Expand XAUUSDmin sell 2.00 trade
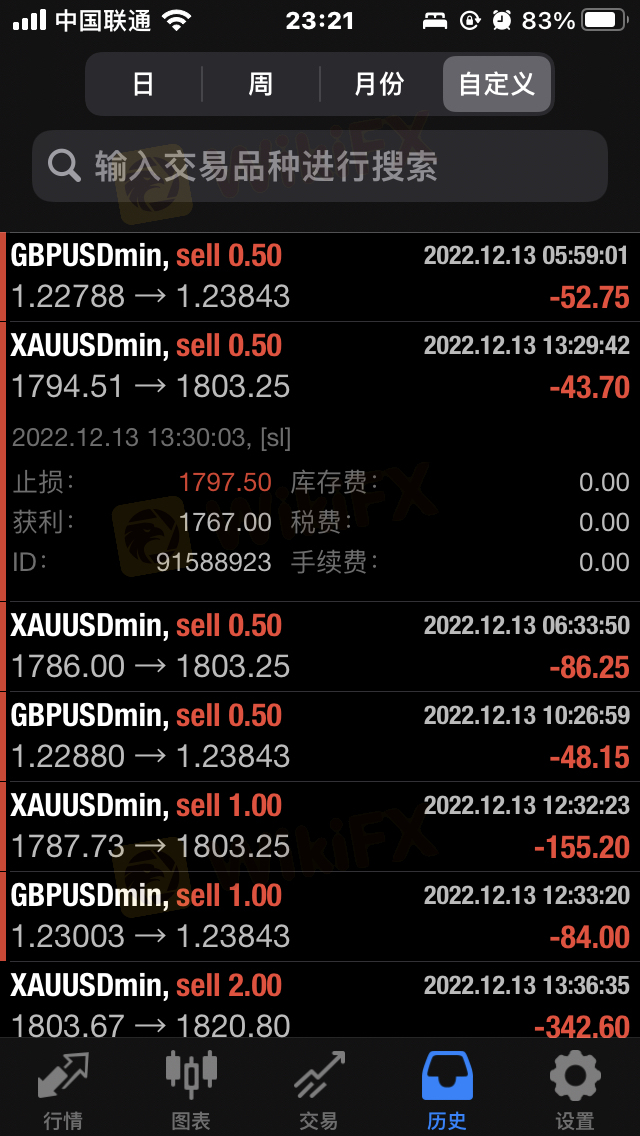This screenshot has height=1136, width=640. 320,1001
